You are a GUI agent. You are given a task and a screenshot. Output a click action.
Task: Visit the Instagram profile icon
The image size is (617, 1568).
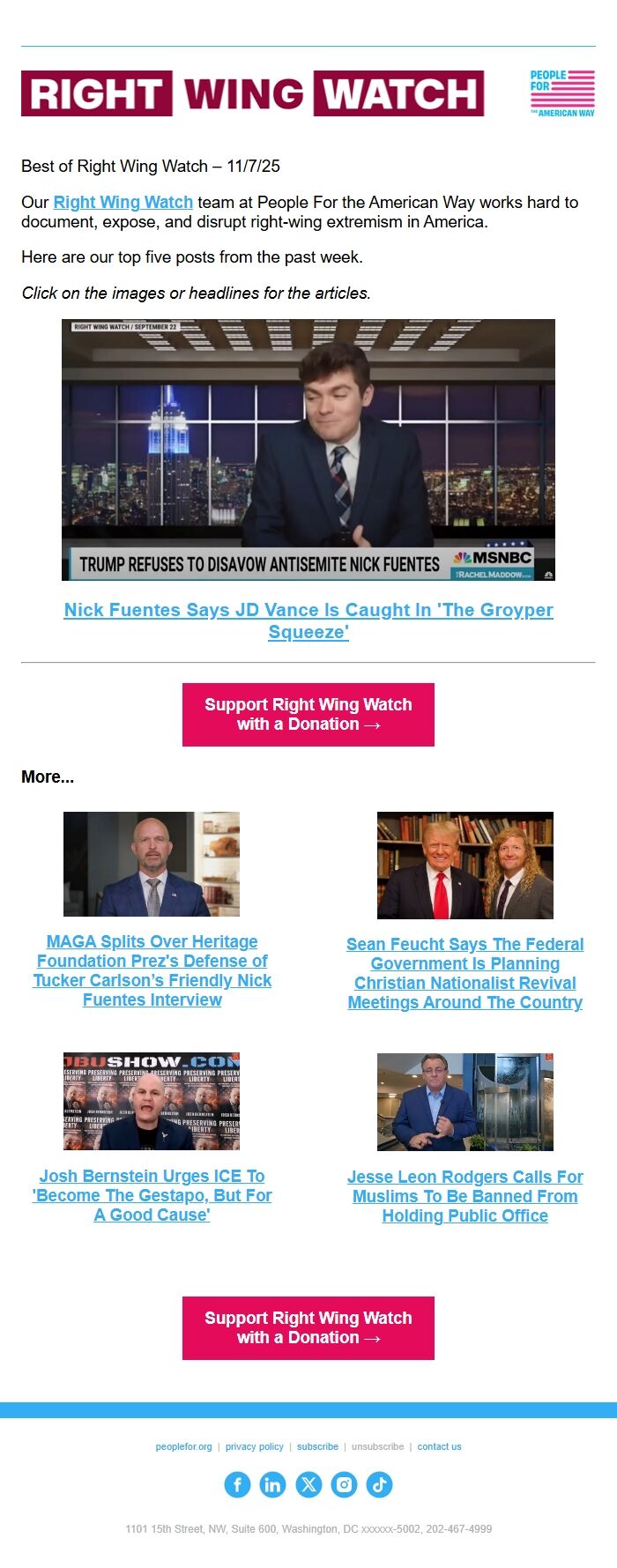(x=344, y=1484)
